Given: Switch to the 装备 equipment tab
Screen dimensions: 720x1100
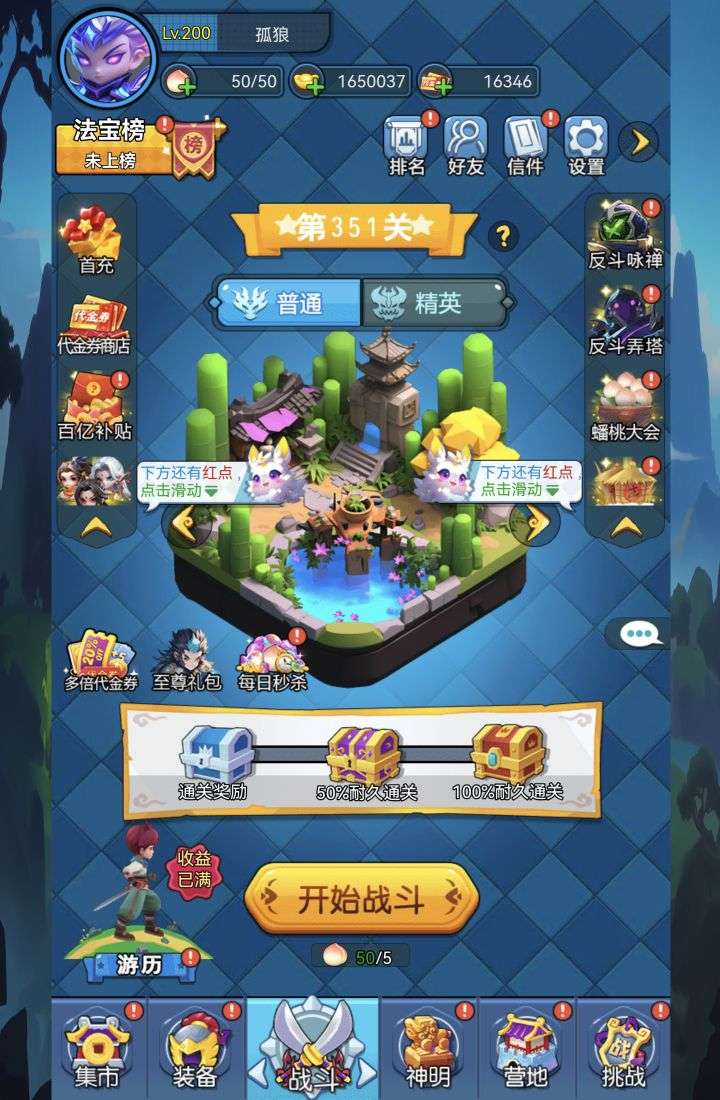Looking at the screenshot, I should pyautogui.click(x=194, y=1047).
